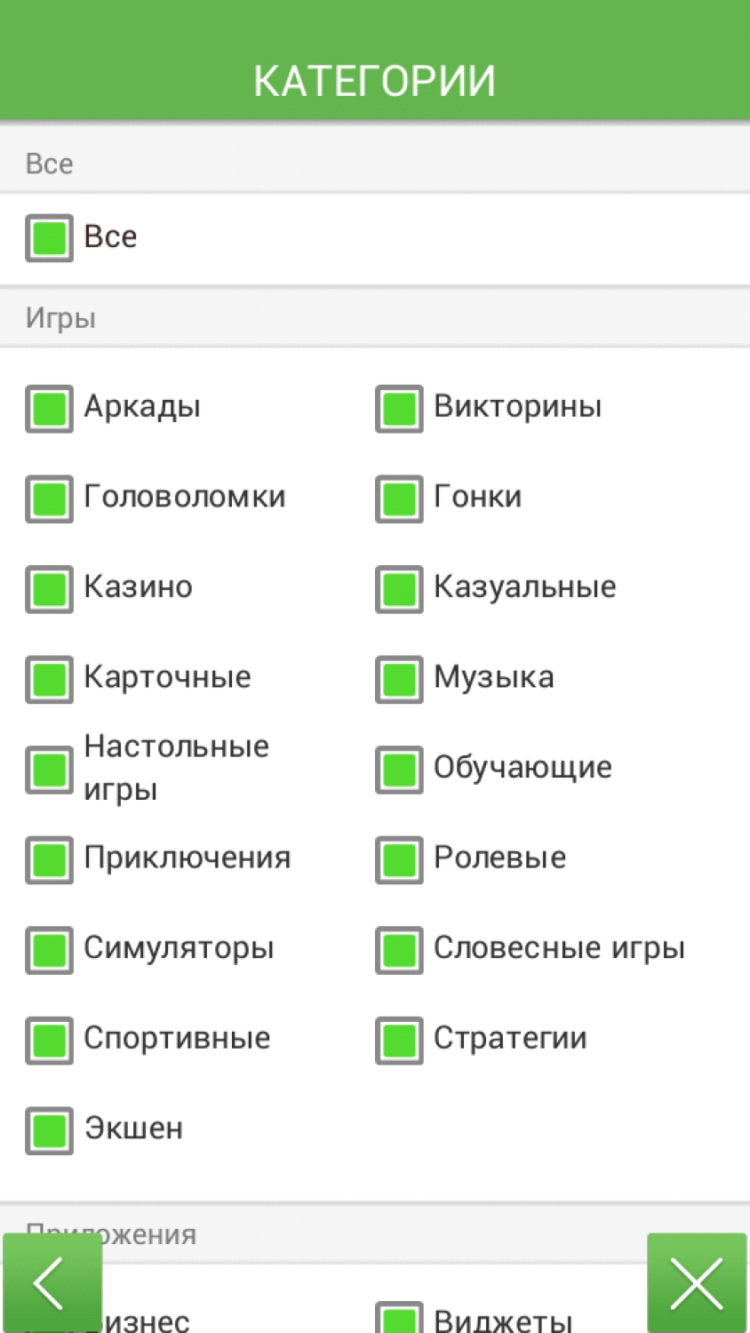This screenshot has height=1333, width=750.
Task: Toggle the «Викторины» checkbox
Action: click(398, 407)
